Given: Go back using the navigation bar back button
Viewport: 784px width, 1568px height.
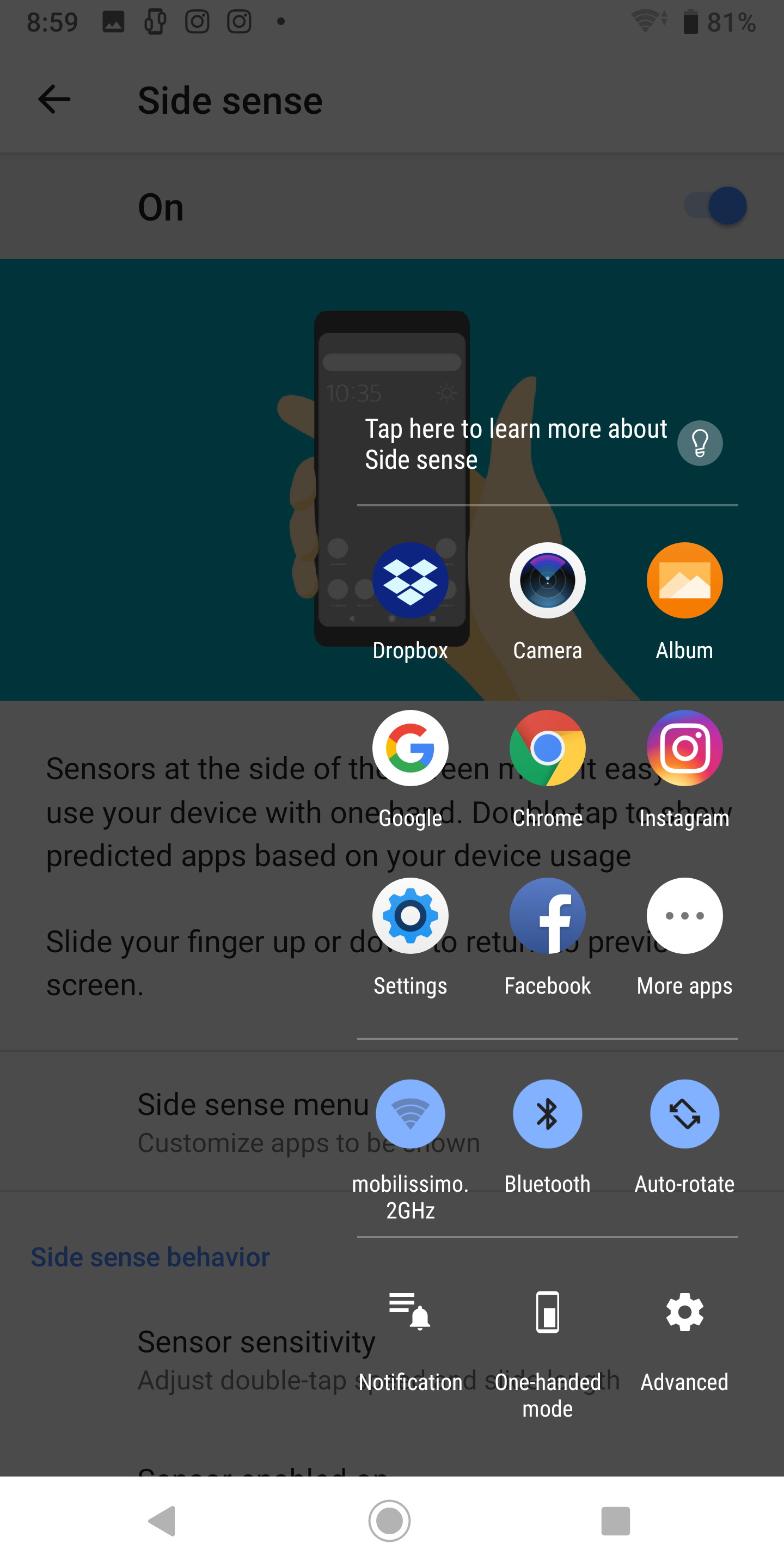Looking at the screenshot, I should pos(162,1521).
